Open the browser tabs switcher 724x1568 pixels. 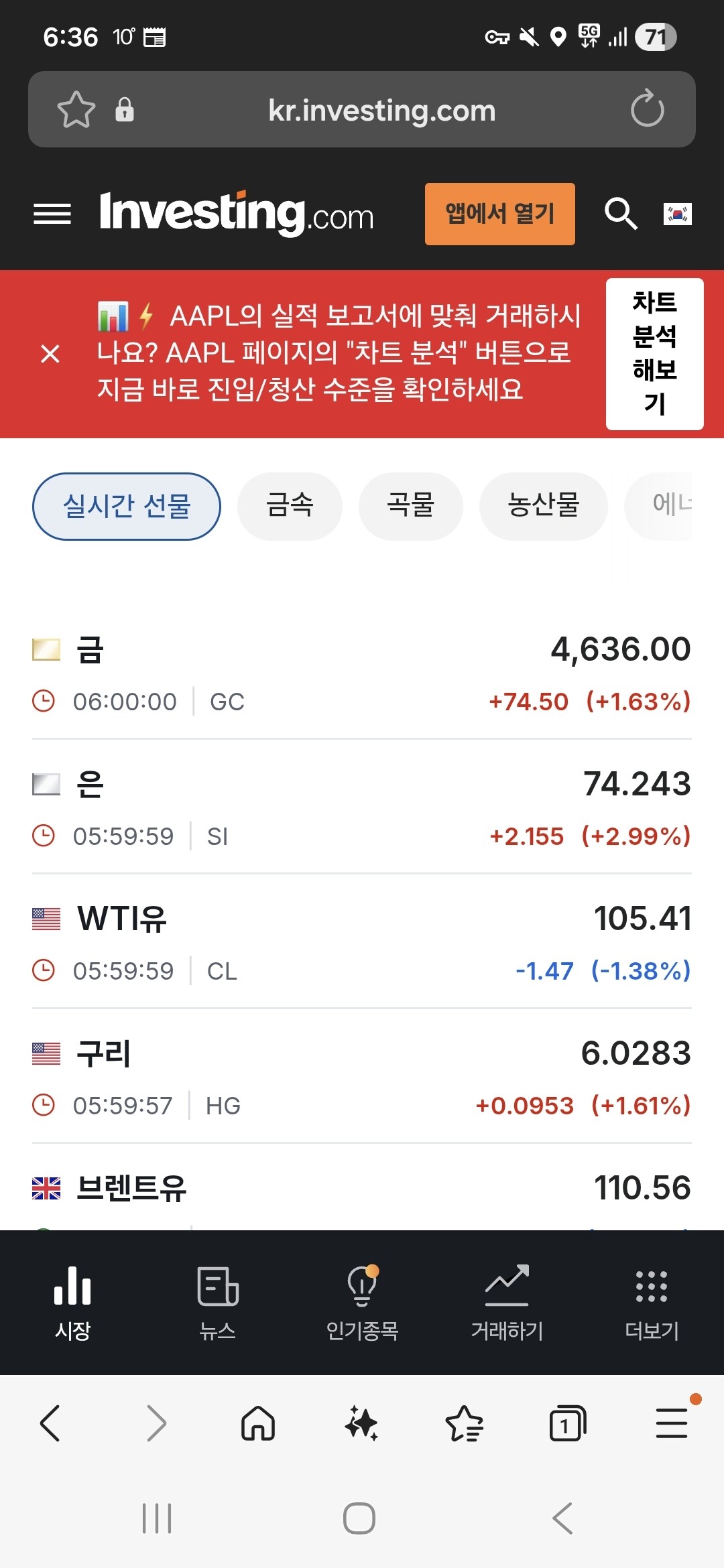[x=567, y=1423]
